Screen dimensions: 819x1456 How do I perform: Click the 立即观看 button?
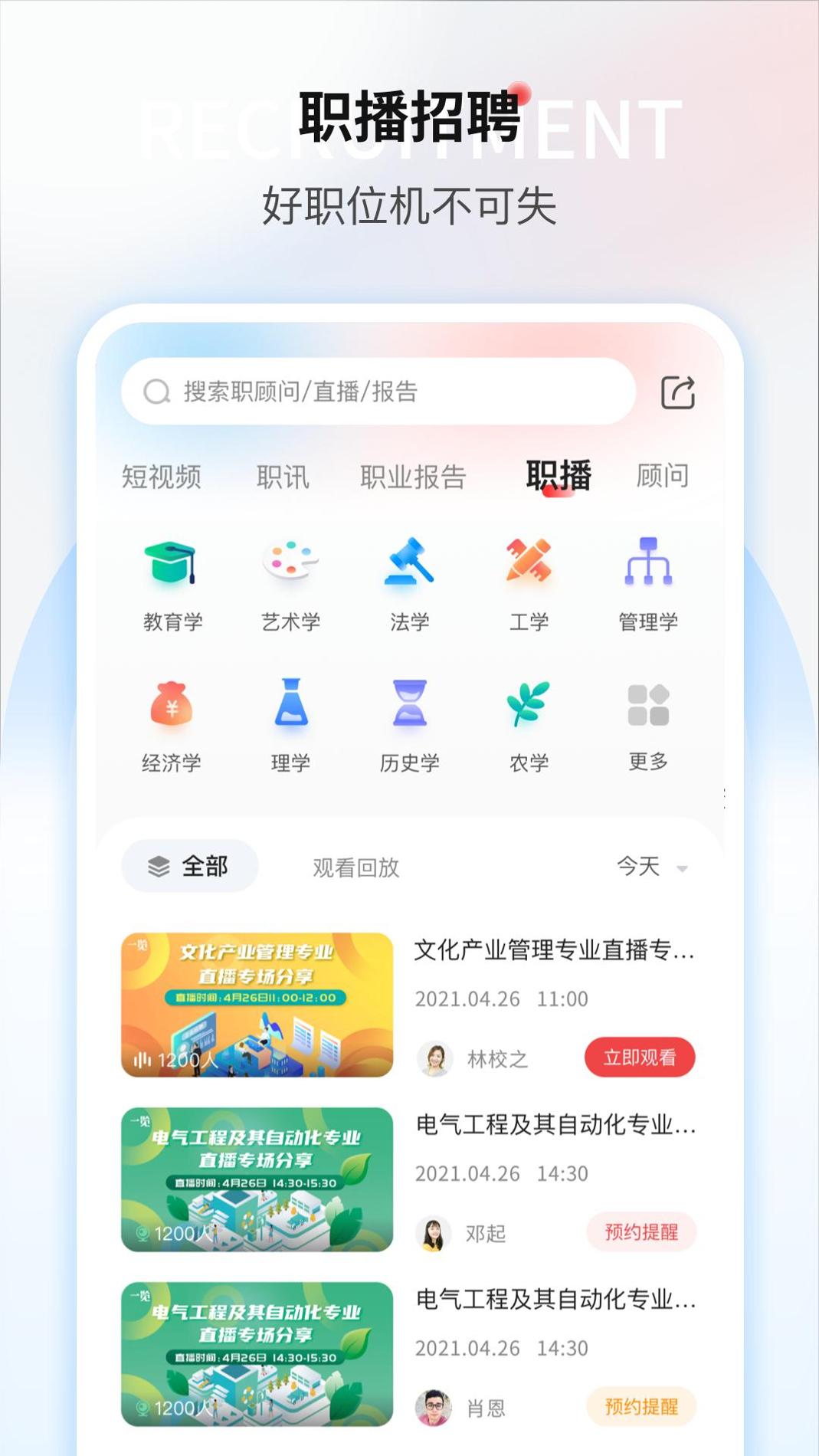click(640, 1057)
